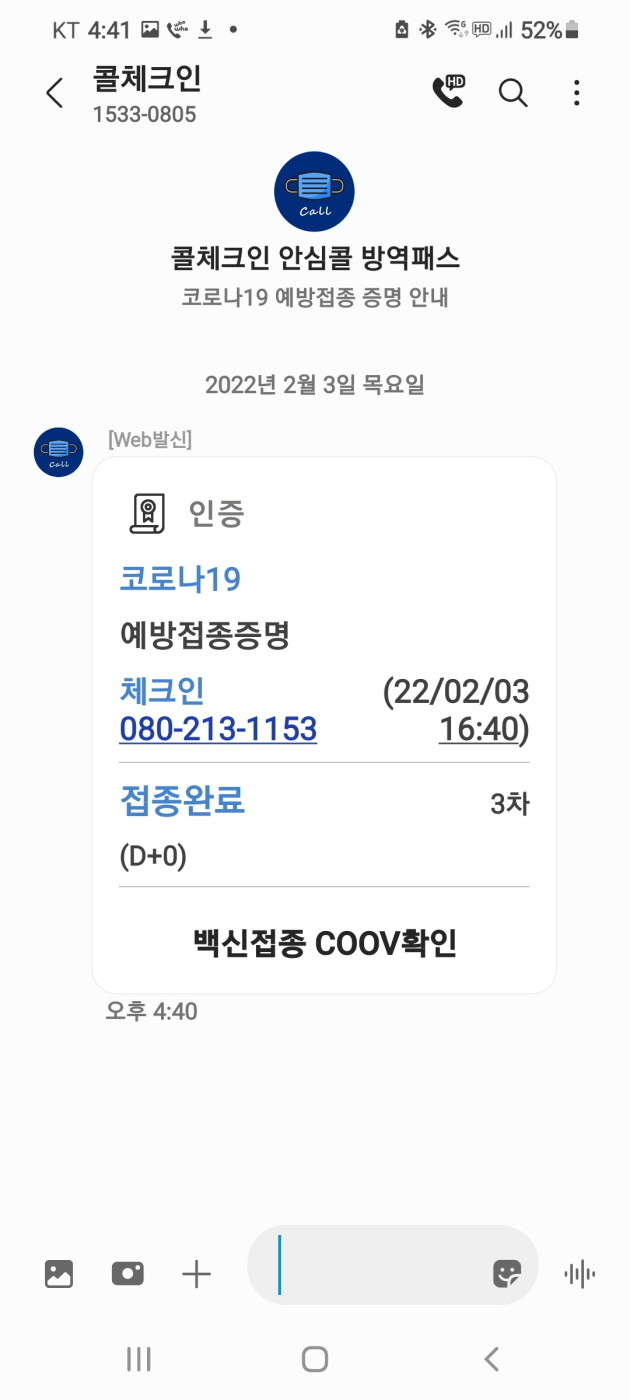Tap the 16:40 time link
630x1400 pixels.
(x=479, y=729)
